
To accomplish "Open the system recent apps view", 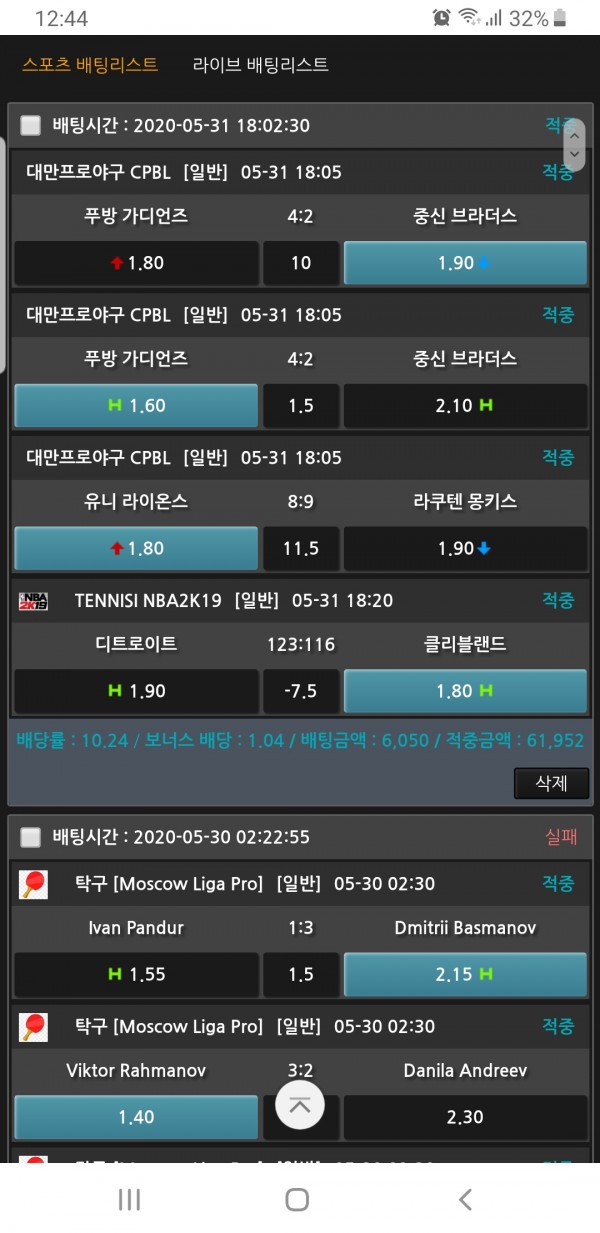I will pyautogui.click(x=129, y=1199).
